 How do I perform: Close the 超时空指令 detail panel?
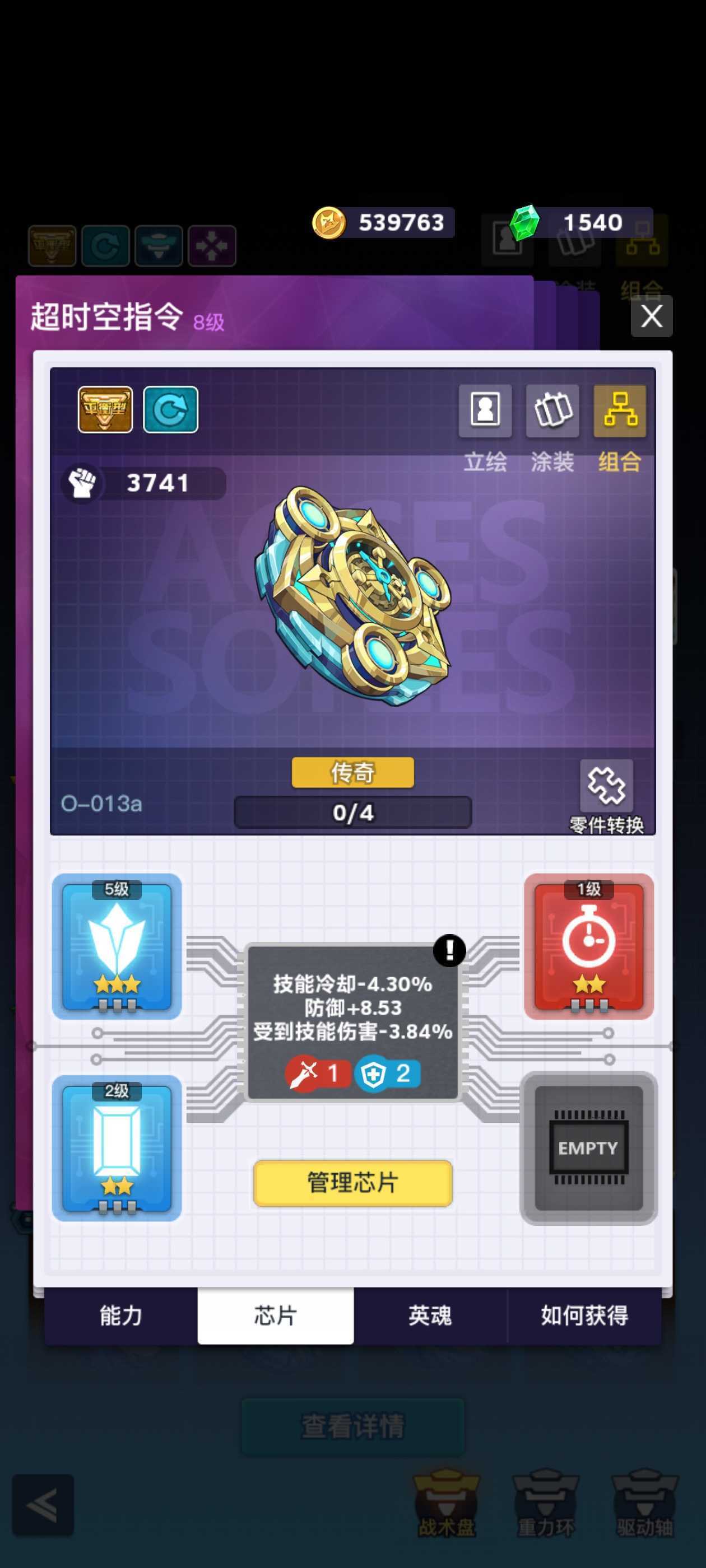(651, 316)
